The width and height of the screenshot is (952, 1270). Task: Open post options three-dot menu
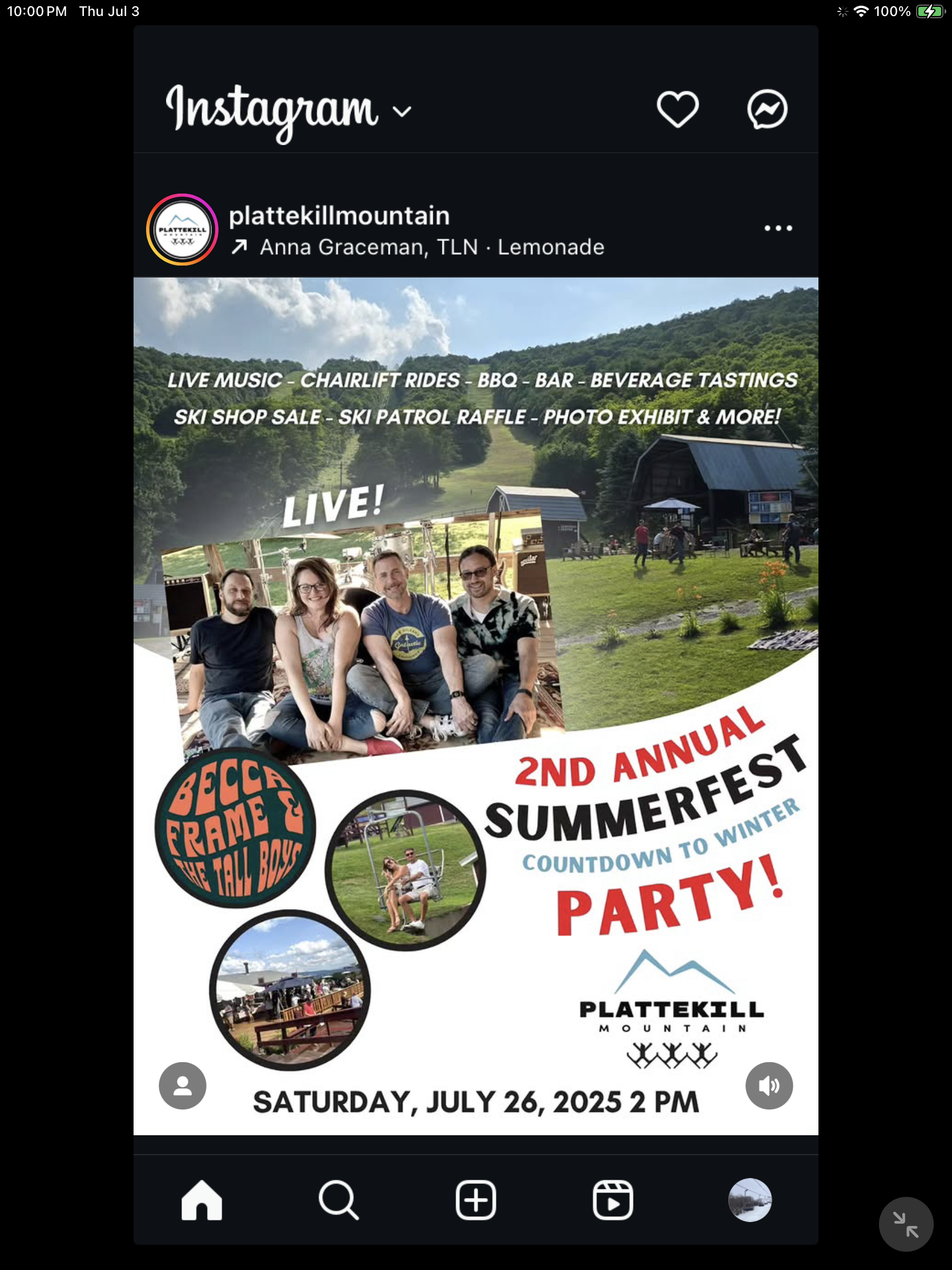(777, 228)
